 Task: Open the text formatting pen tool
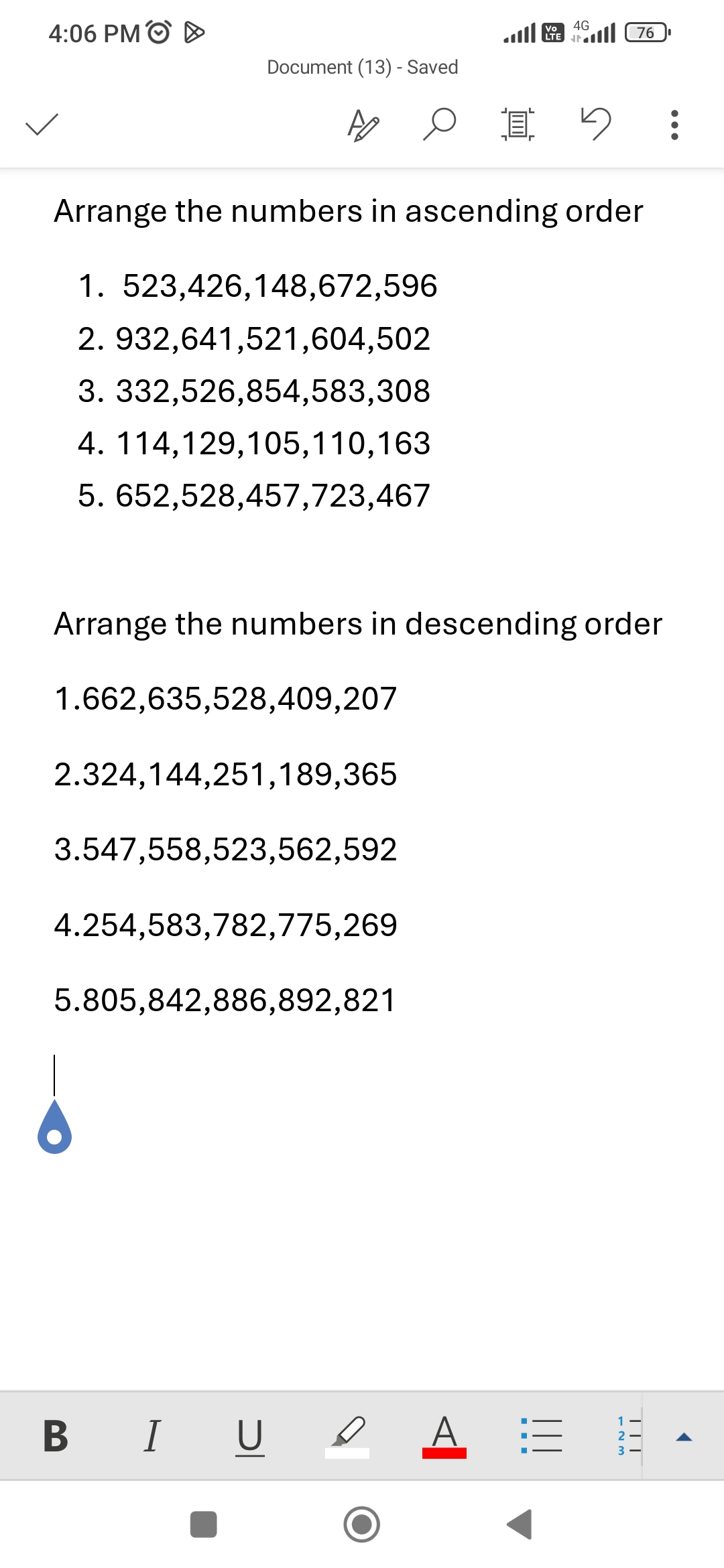(363, 125)
